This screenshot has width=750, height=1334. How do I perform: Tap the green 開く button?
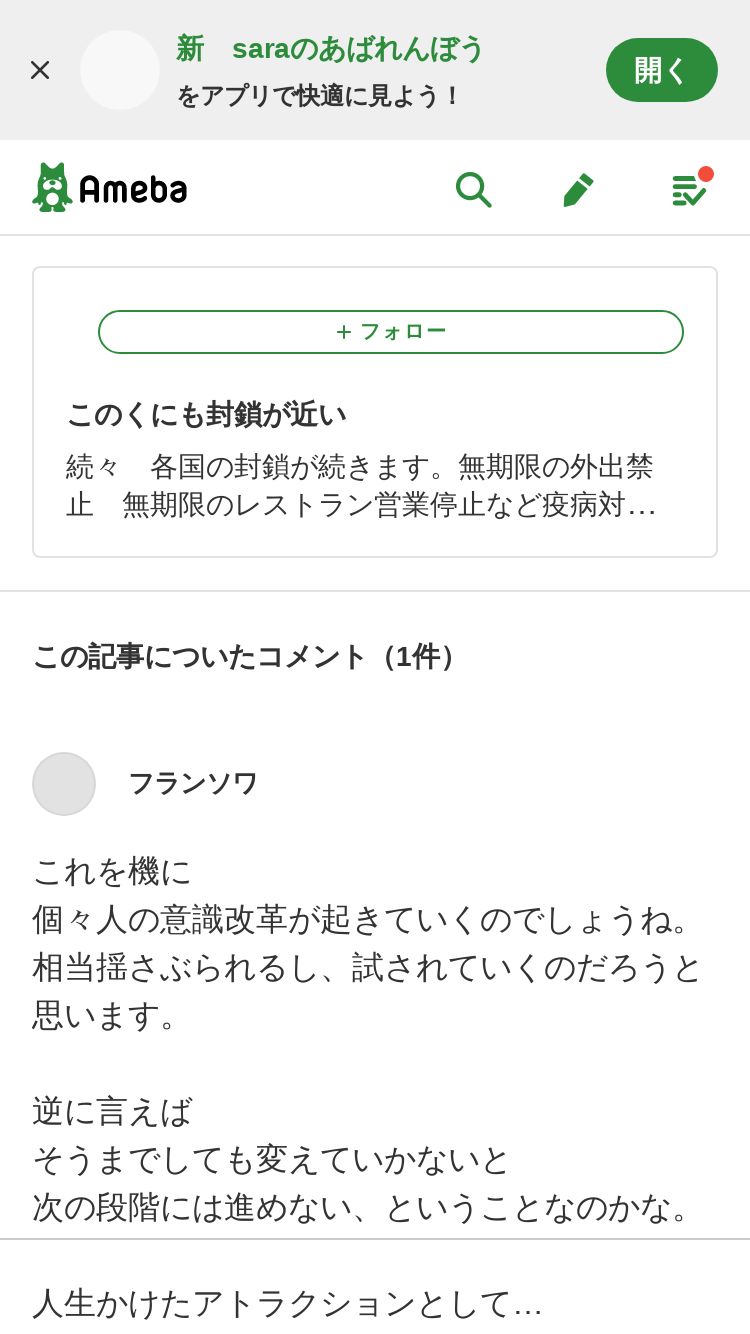tap(661, 70)
